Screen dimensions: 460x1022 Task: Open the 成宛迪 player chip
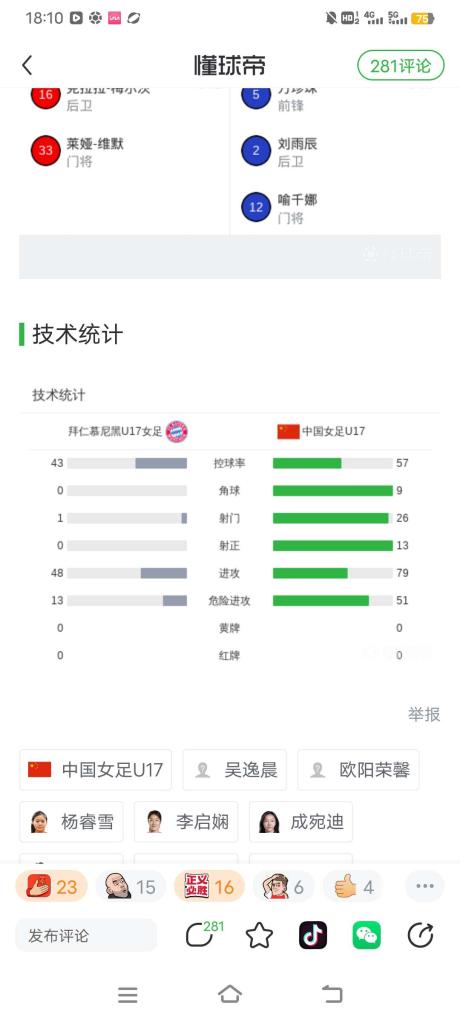click(300, 822)
